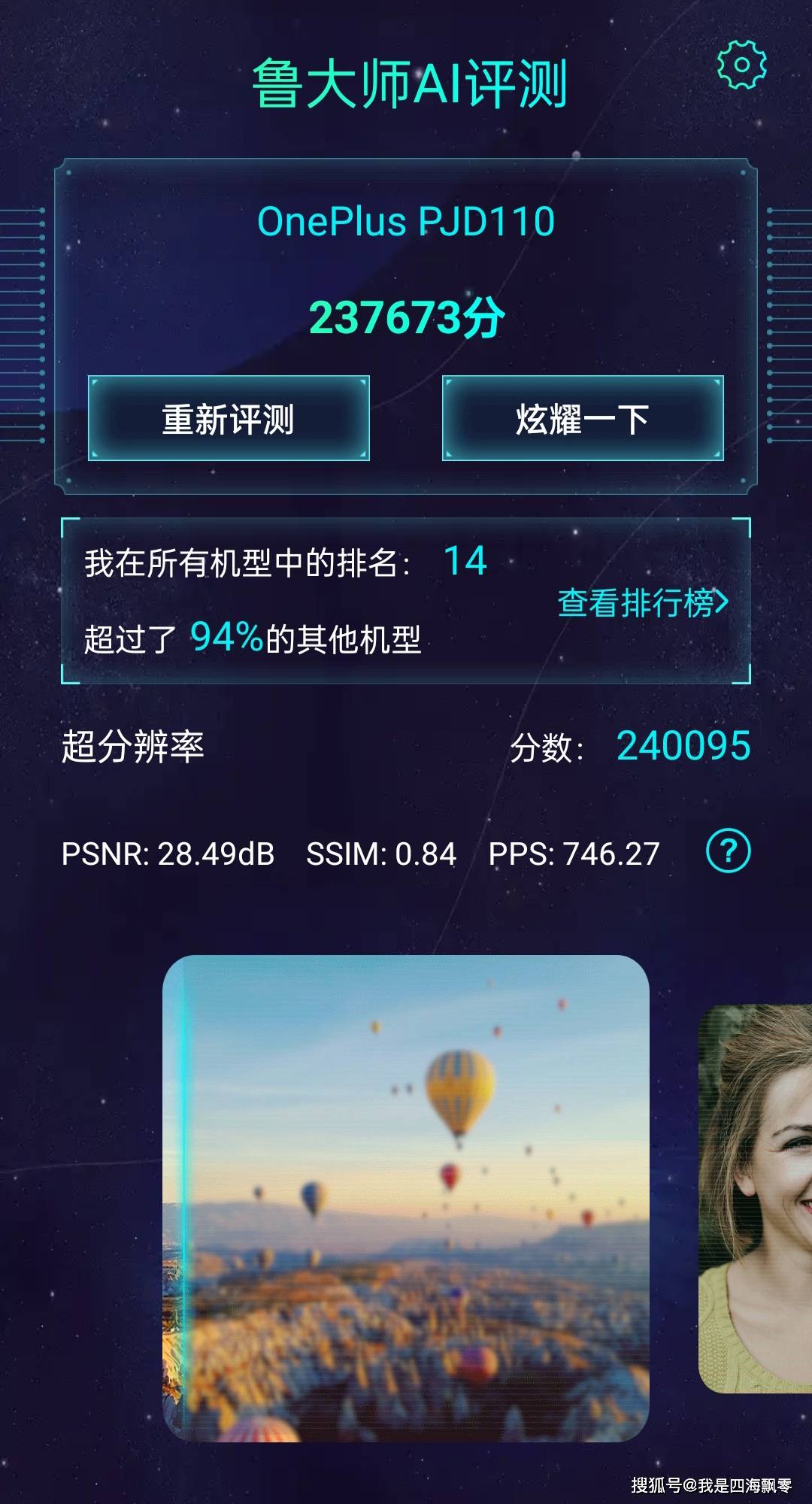The image size is (812, 1504).
Task: Tap 炫耀一下 to share the score
Action: 582,418
